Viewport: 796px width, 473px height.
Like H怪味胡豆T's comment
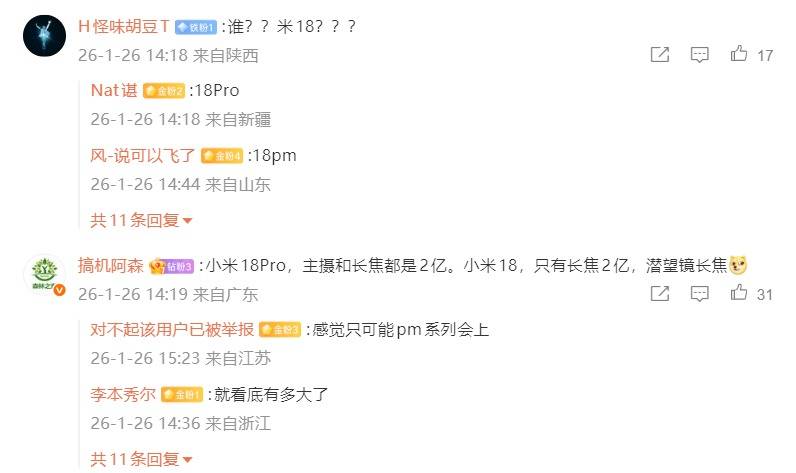[x=739, y=55]
